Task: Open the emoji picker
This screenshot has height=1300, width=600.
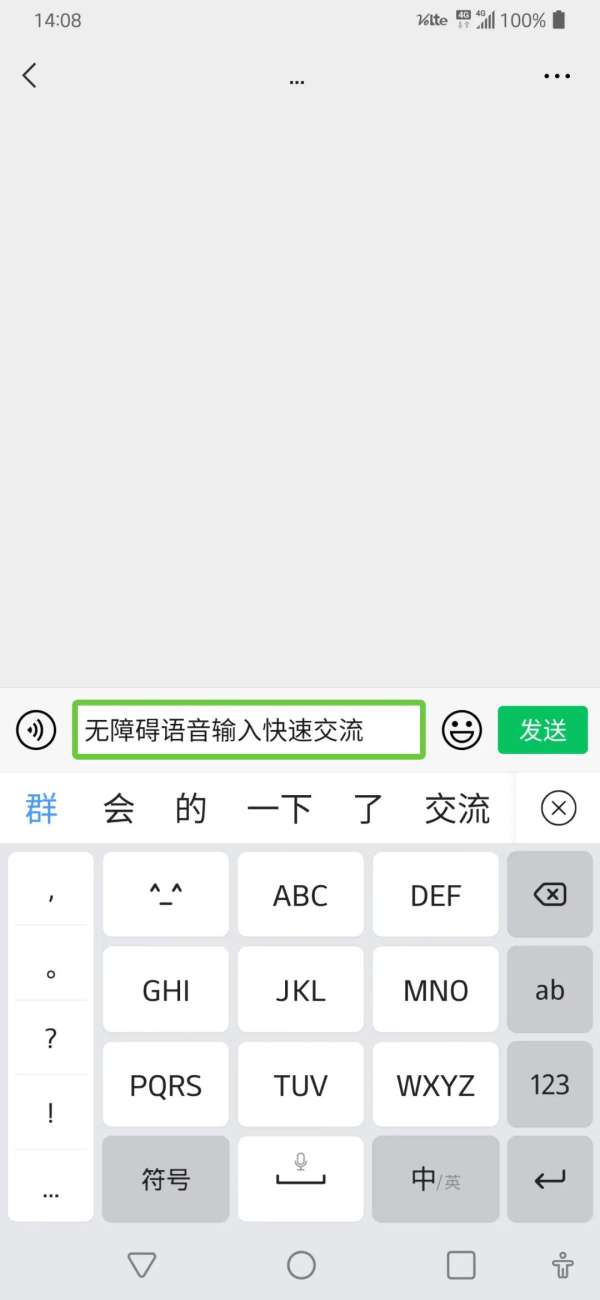Action: (x=461, y=730)
